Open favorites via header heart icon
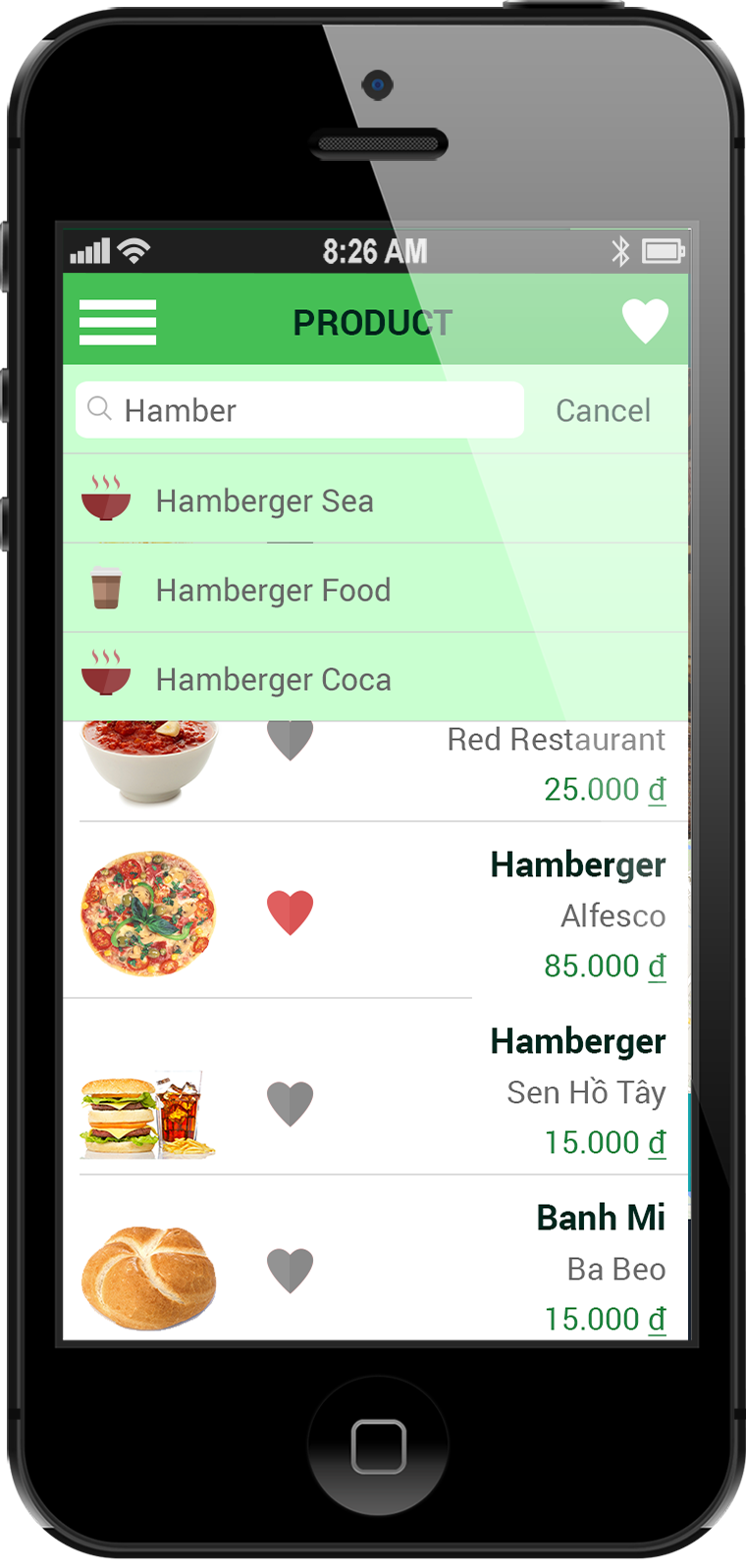 (x=645, y=320)
